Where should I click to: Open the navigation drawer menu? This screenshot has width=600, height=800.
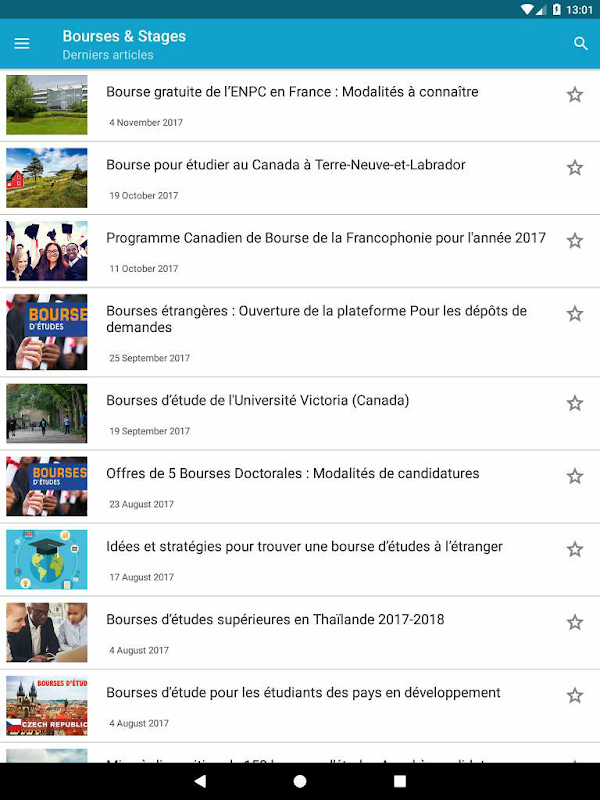(22, 44)
